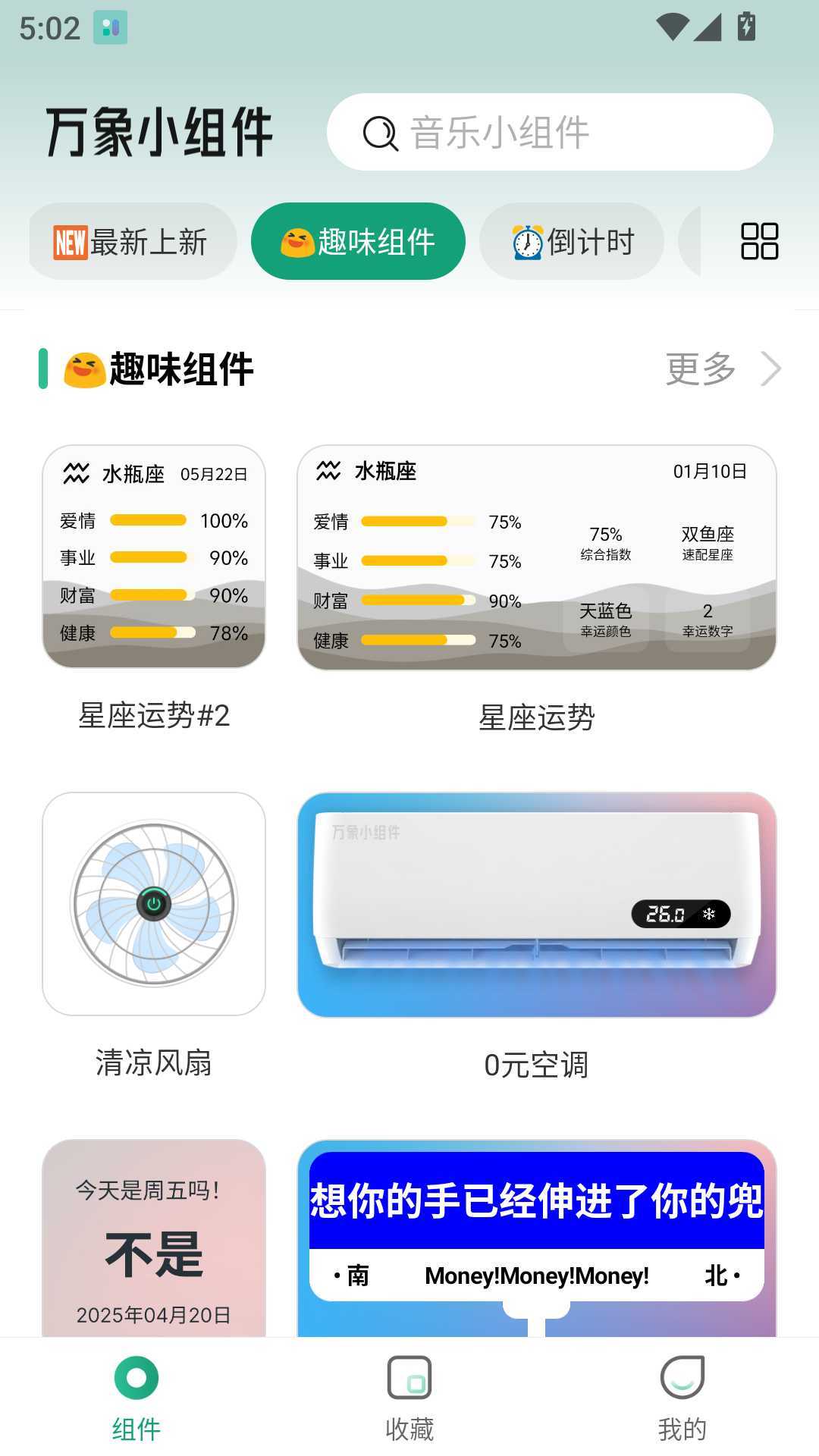Go to the 我的 tab
Screen dimensions: 819x1456
pos(682,1398)
